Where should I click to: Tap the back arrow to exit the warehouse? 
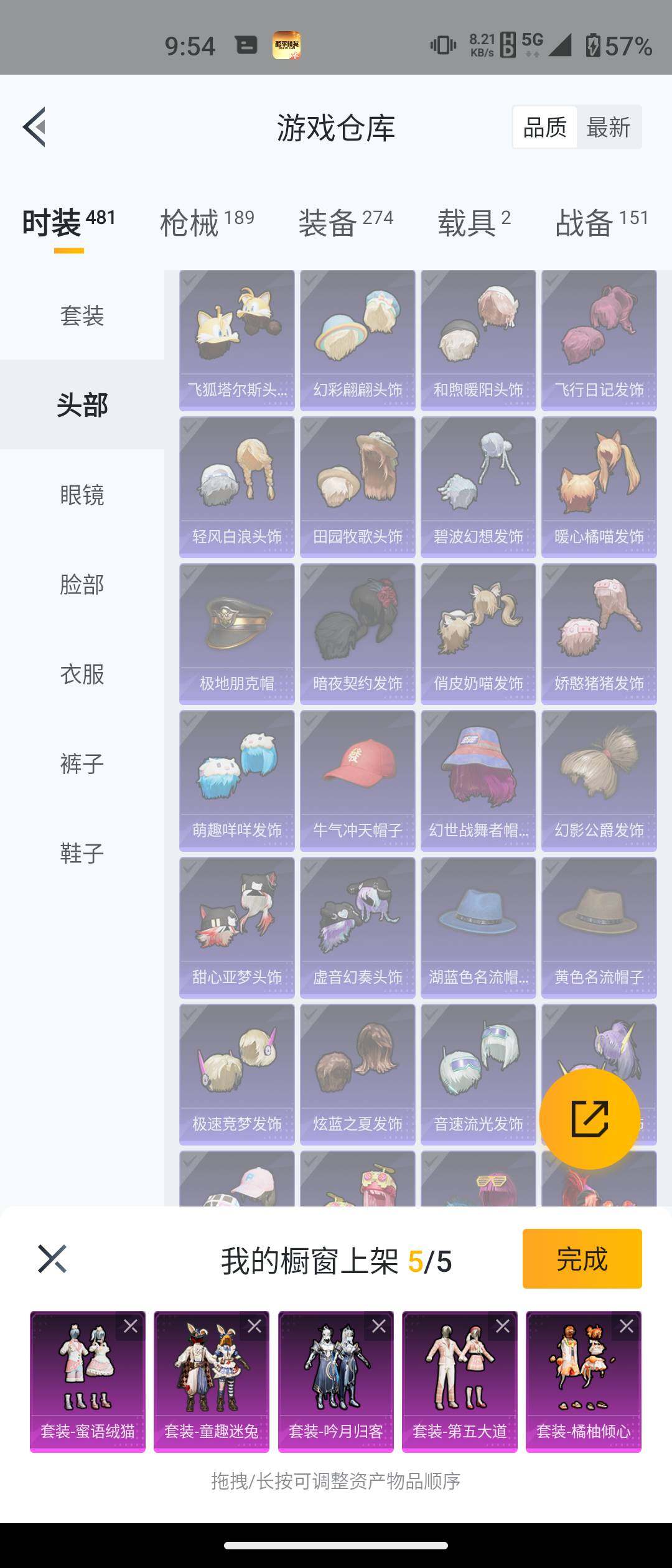(35, 126)
